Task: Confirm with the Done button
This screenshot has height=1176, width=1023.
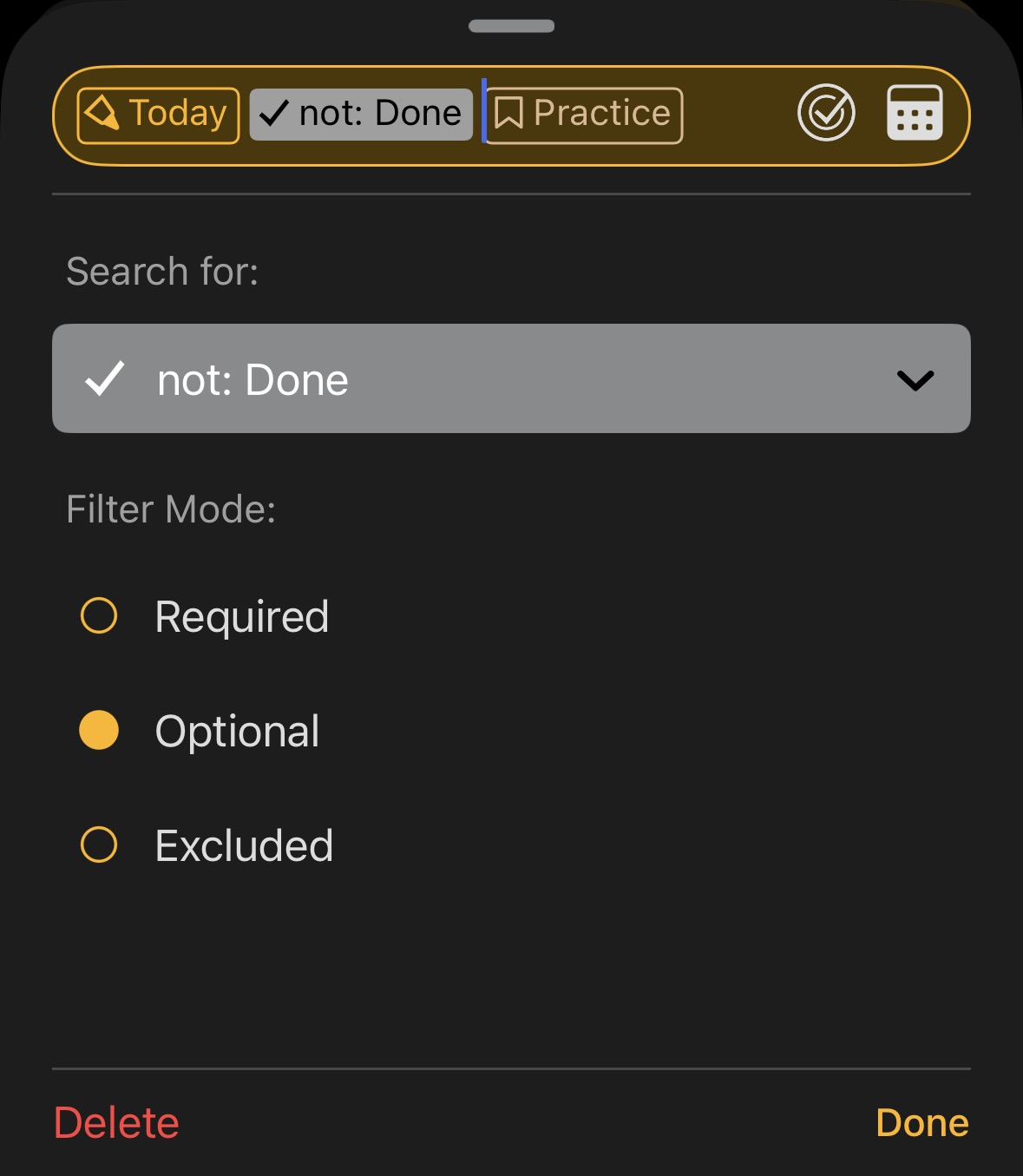Action: pos(921,1123)
